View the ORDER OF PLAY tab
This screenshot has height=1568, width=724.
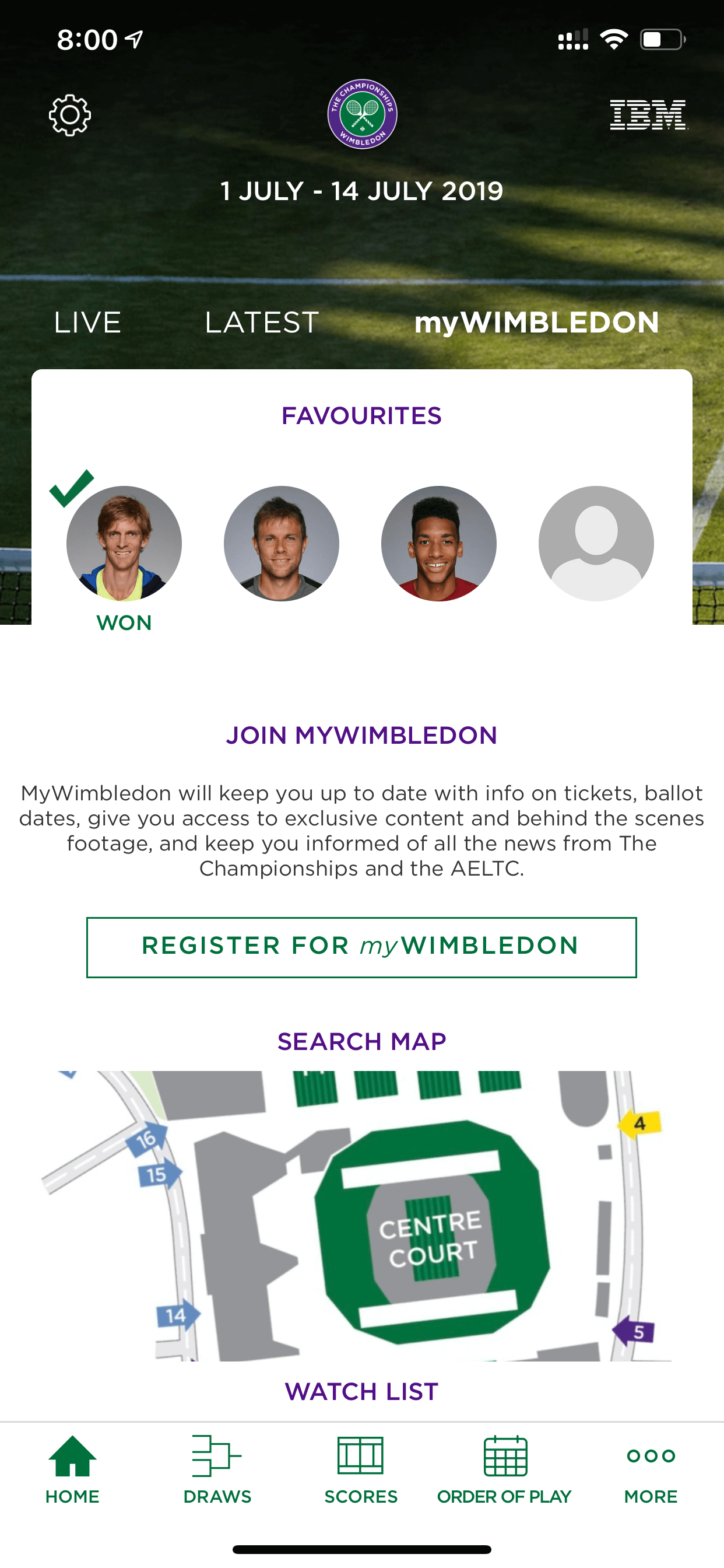(x=504, y=1470)
